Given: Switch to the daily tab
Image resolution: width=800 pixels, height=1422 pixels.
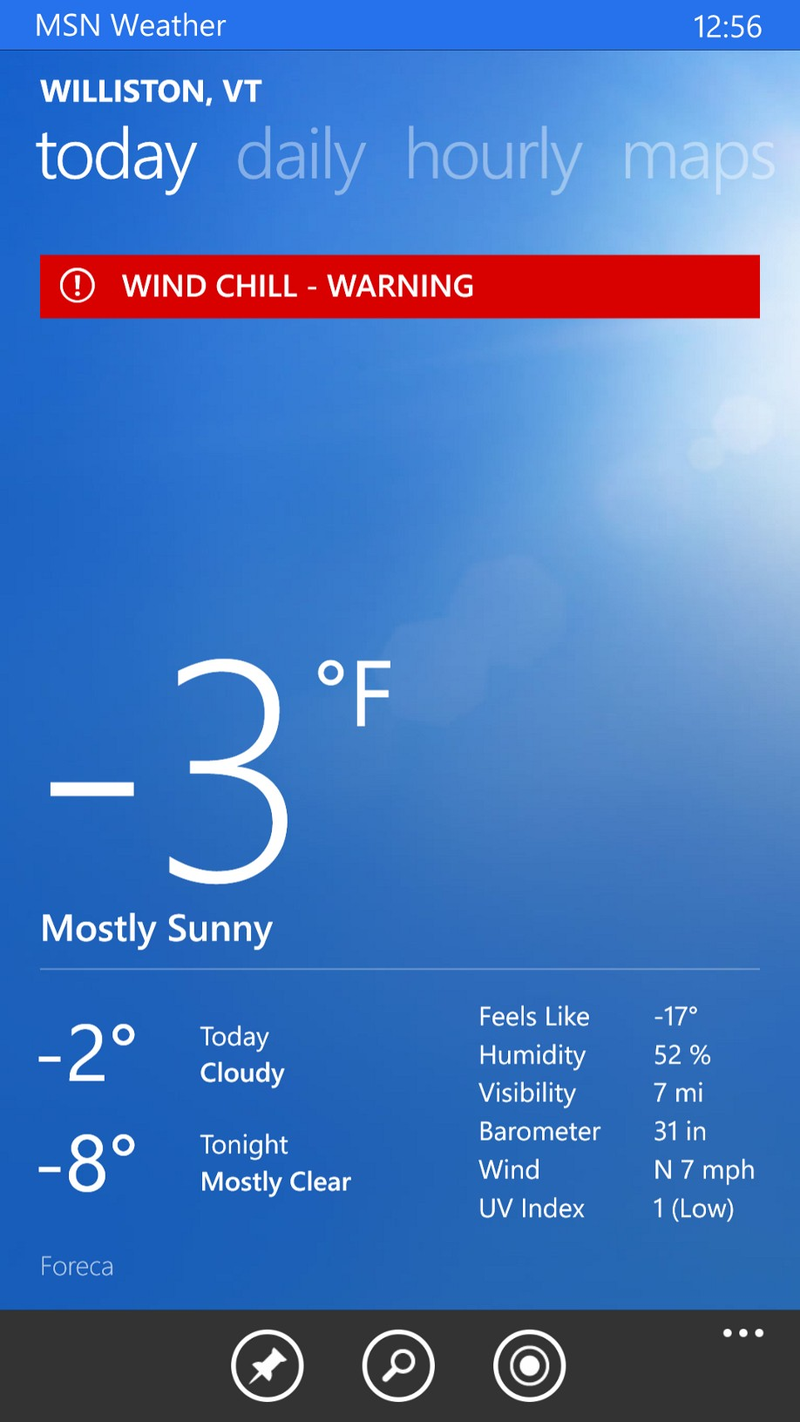Looking at the screenshot, I should tap(300, 158).
